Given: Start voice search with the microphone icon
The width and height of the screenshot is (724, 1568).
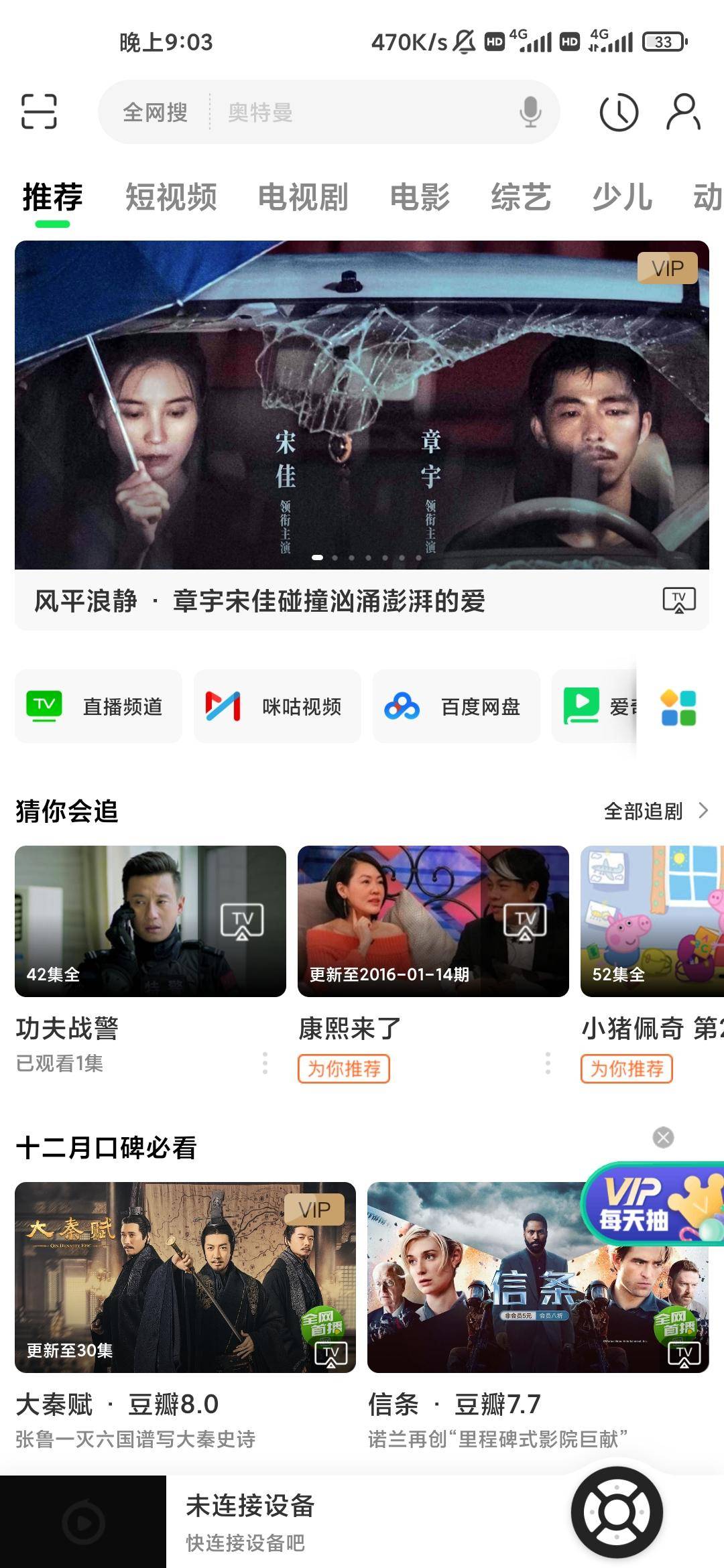Looking at the screenshot, I should point(530,112).
